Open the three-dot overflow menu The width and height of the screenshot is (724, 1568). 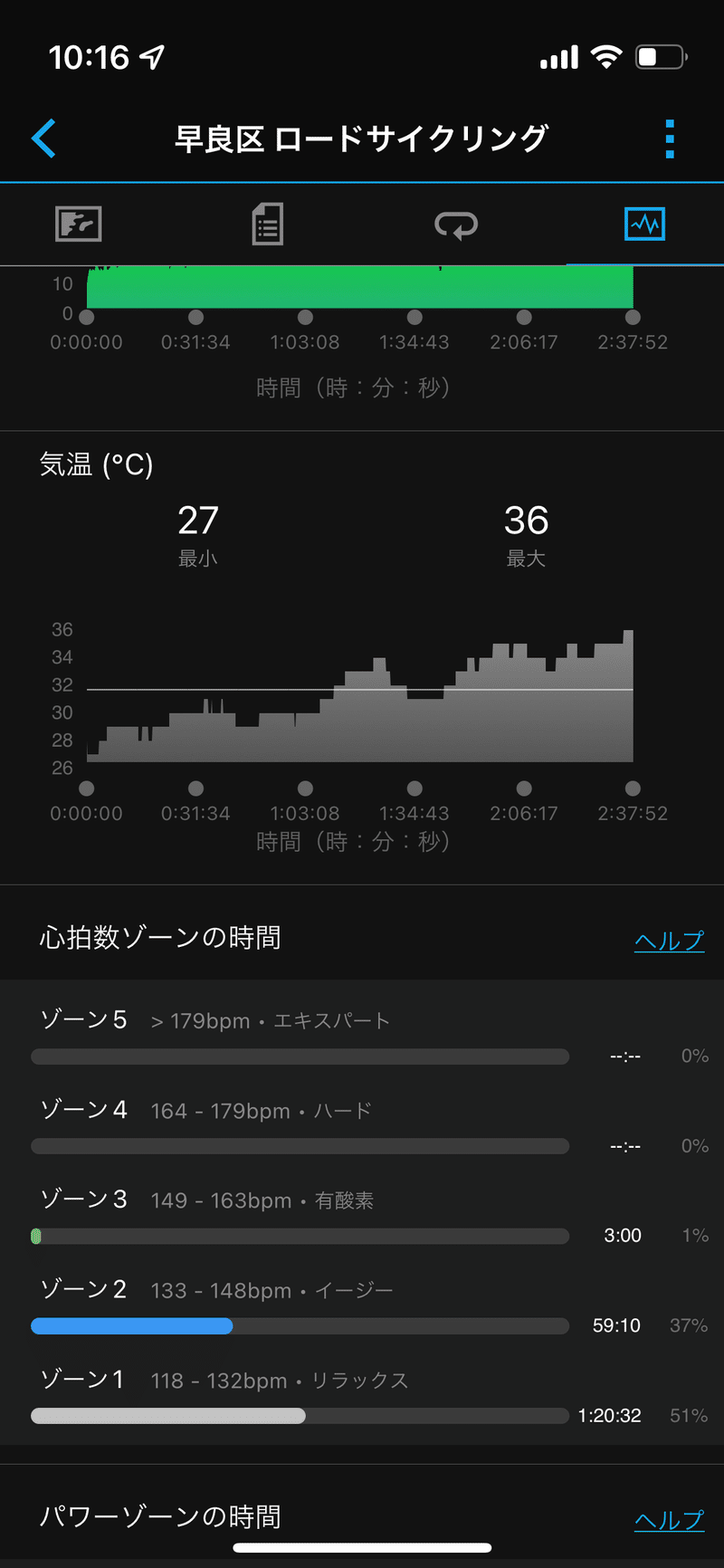(670, 139)
